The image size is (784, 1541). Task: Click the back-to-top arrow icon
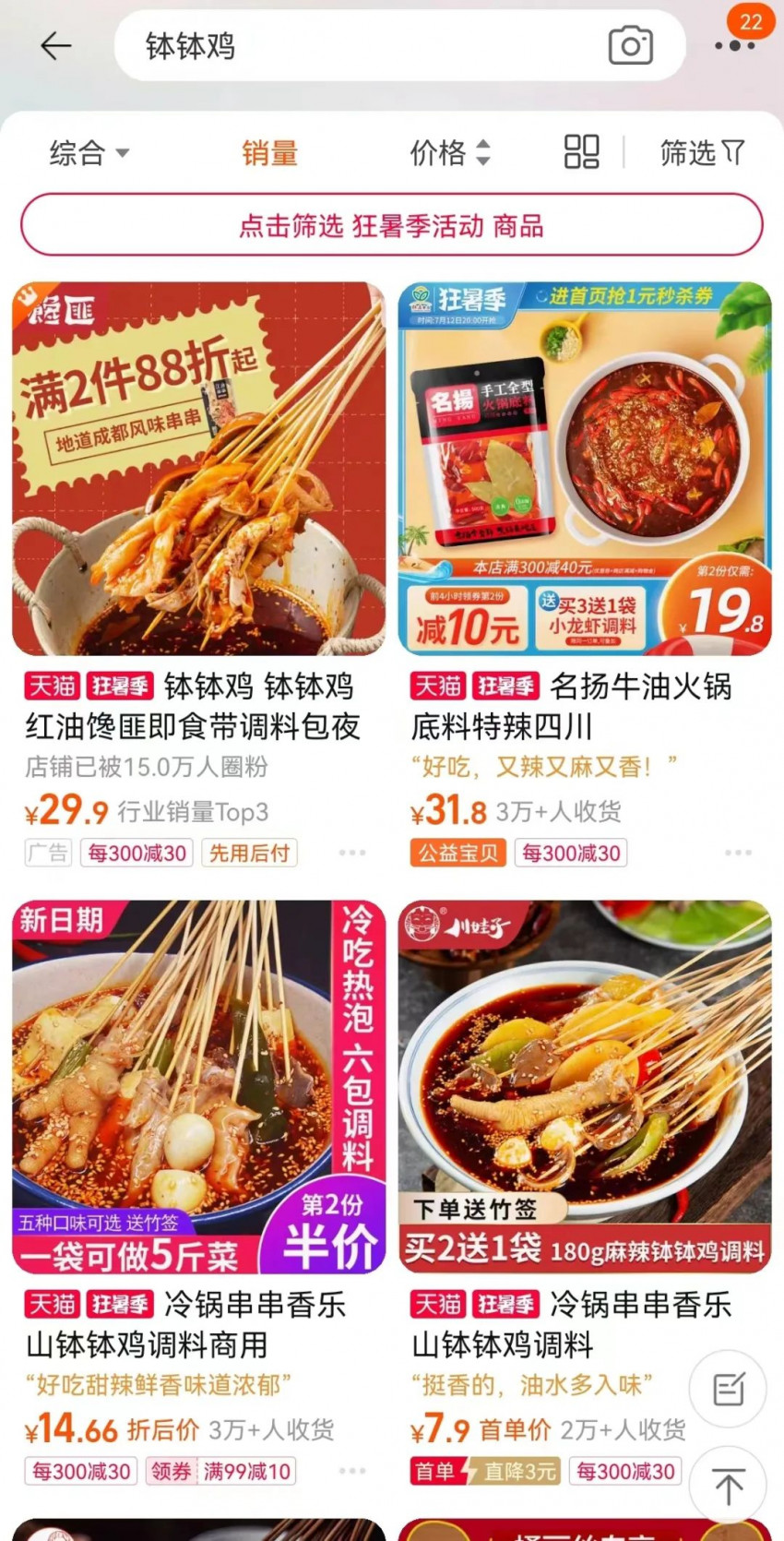pyautogui.click(x=730, y=1484)
